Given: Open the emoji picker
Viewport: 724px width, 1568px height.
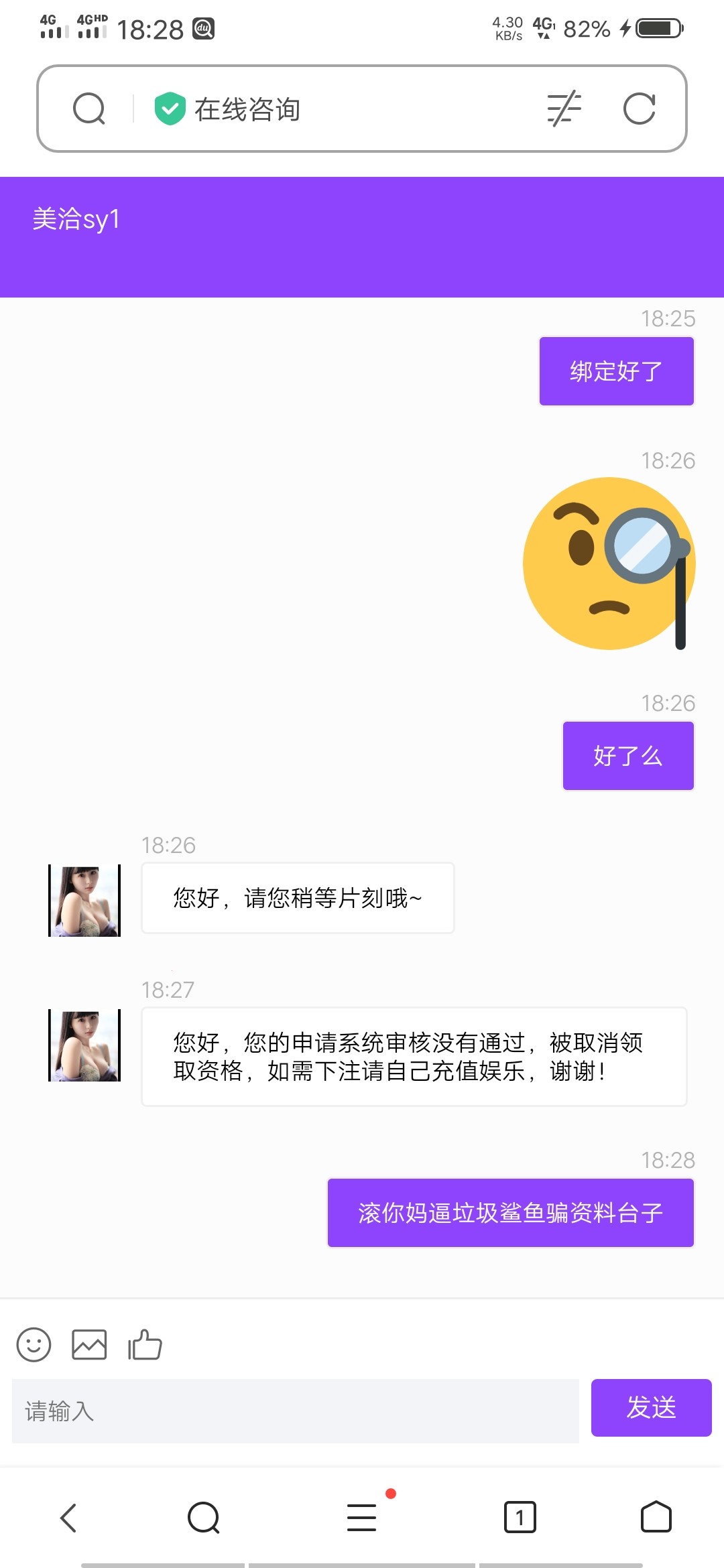Looking at the screenshot, I should [34, 1345].
